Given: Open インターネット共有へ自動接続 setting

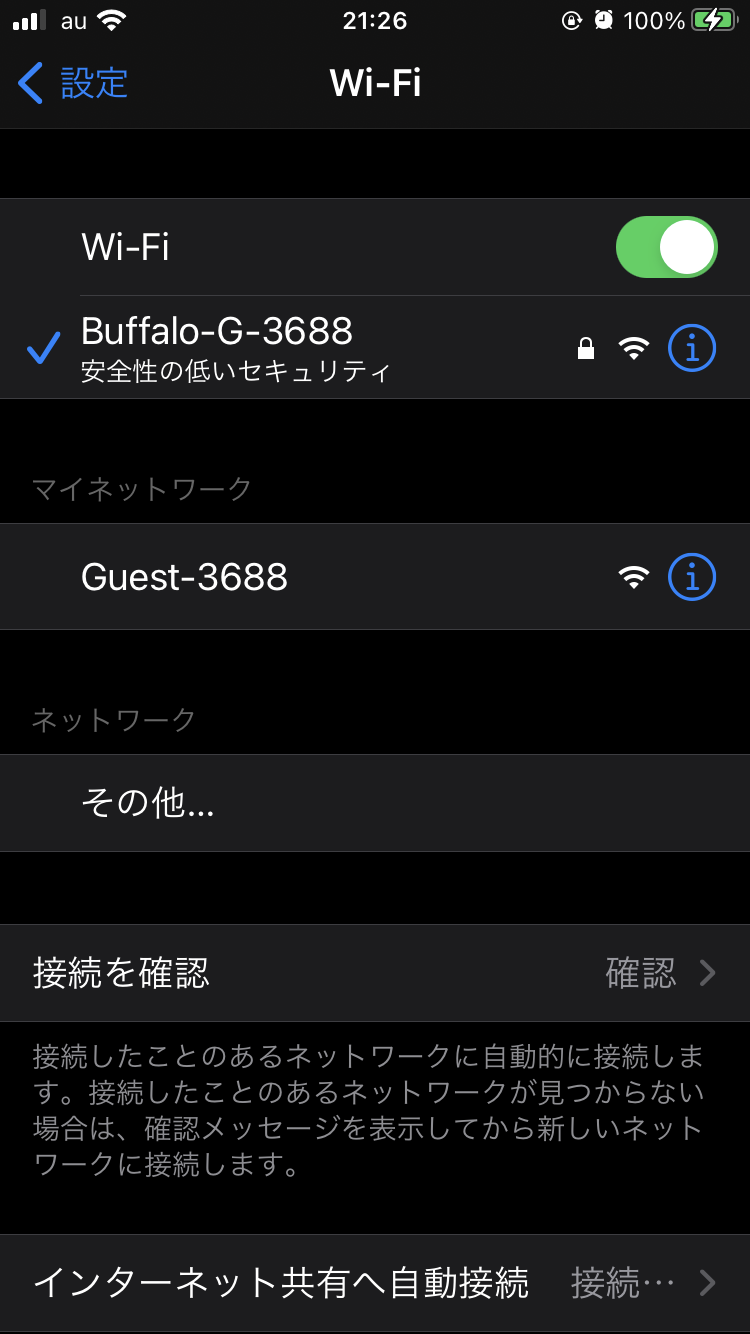Looking at the screenshot, I should pyautogui.click(x=375, y=1283).
